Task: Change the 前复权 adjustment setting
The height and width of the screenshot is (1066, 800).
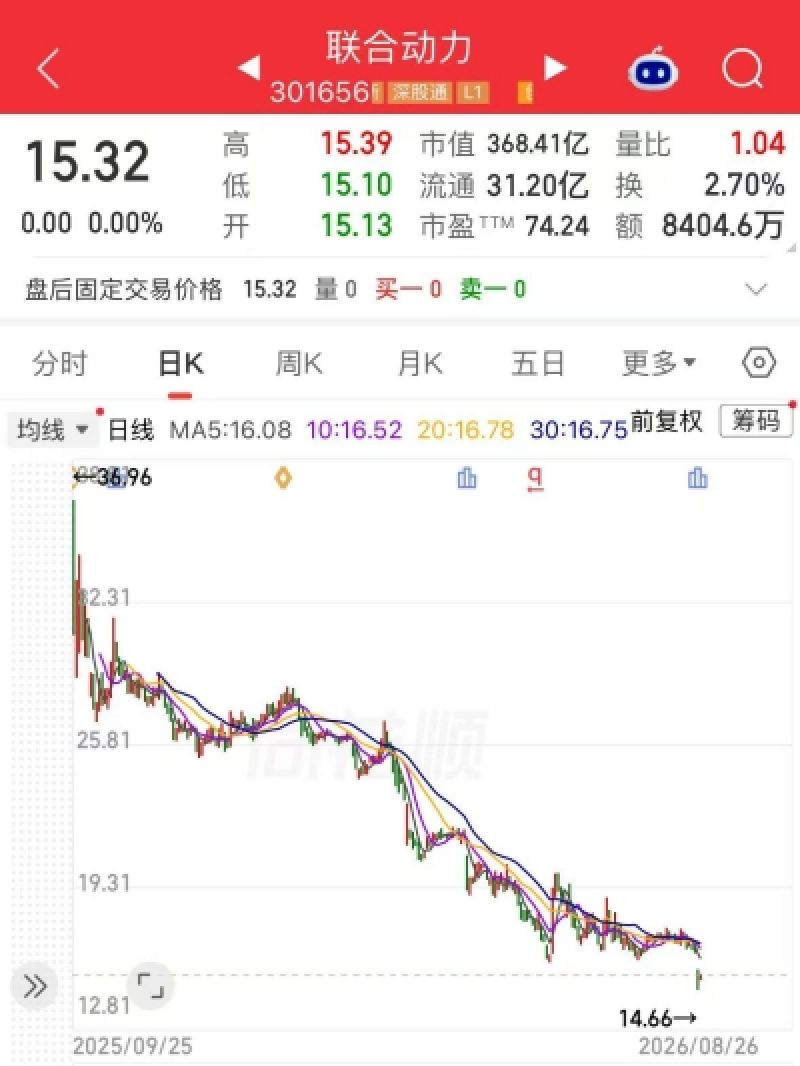Action: coord(666,422)
